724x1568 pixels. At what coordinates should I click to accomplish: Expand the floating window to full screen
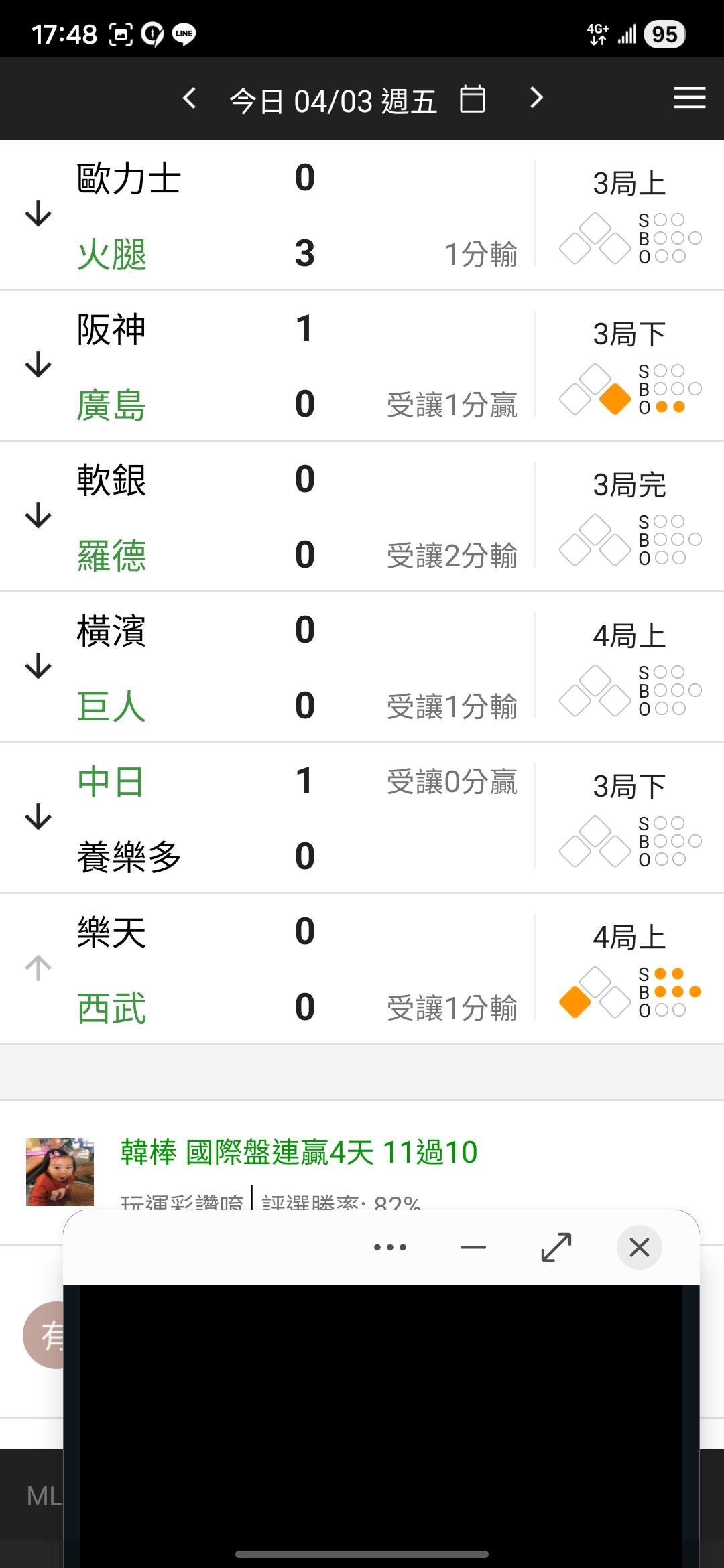coord(556,1247)
